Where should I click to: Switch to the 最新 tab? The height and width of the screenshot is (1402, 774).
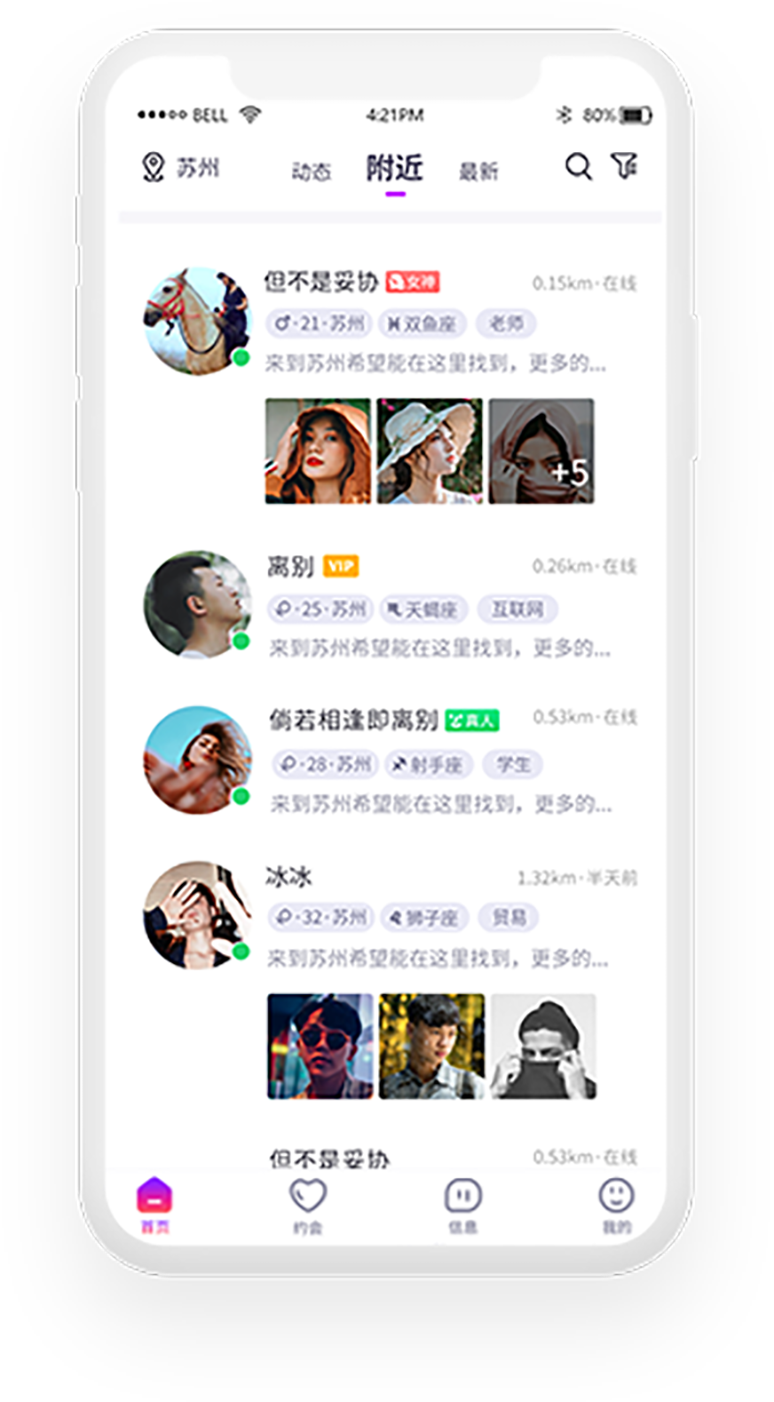click(x=478, y=171)
